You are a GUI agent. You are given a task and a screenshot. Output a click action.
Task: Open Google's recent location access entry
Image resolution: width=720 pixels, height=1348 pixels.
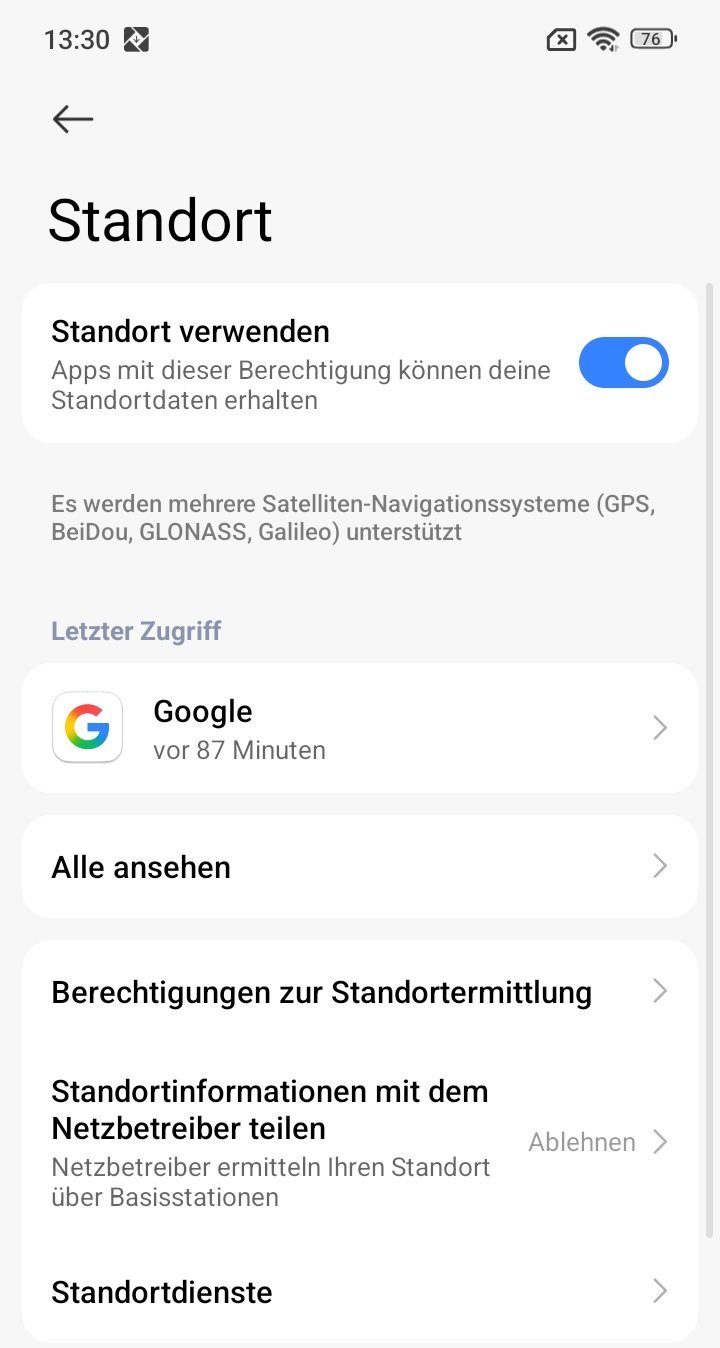click(x=360, y=728)
